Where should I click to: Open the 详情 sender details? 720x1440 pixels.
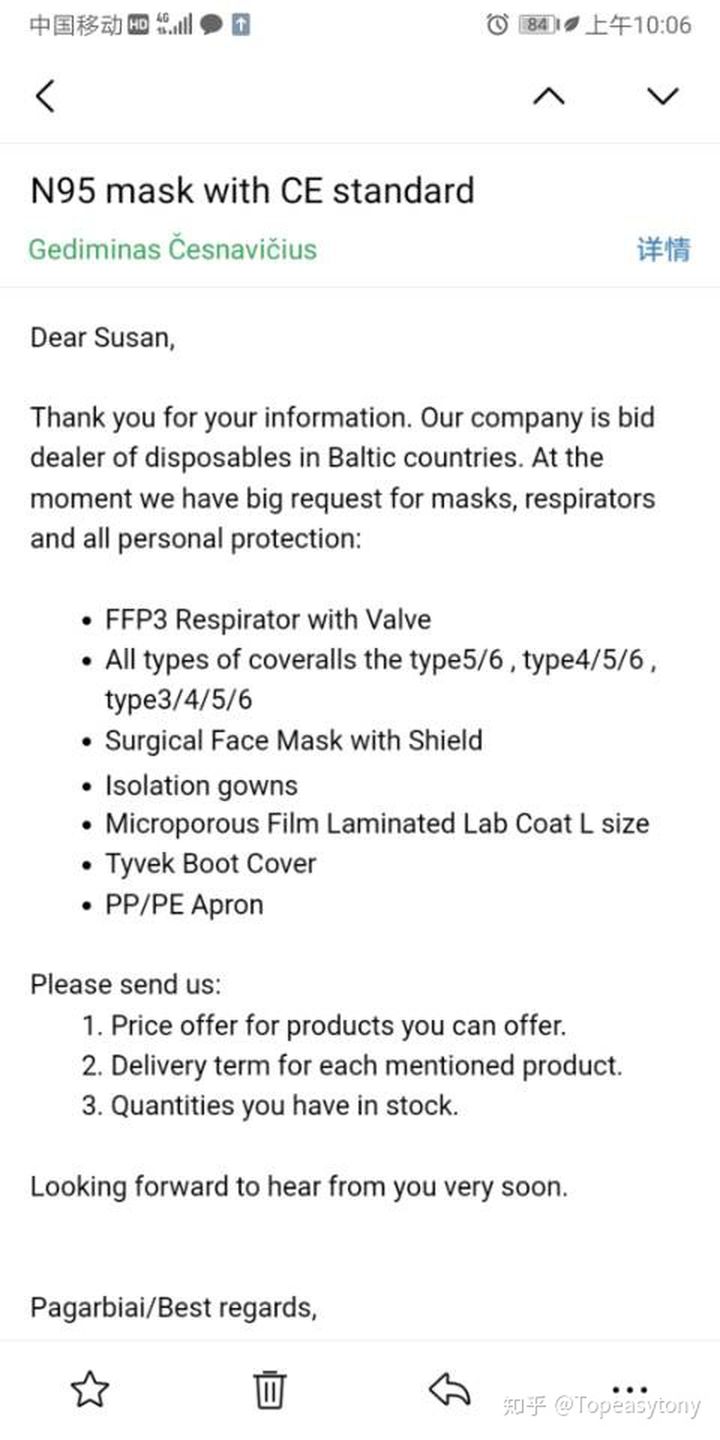(x=663, y=249)
